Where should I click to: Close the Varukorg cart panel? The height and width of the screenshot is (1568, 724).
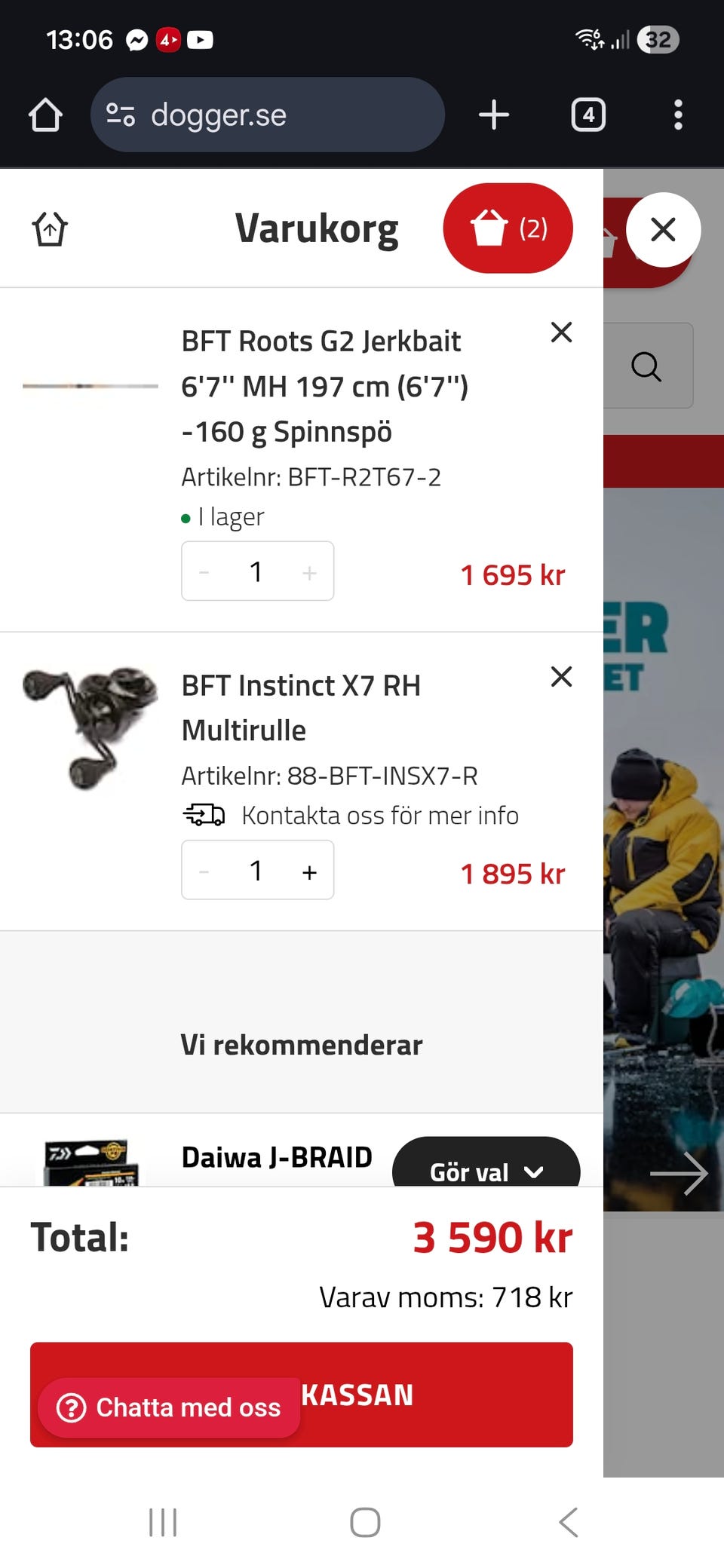click(x=663, y=229)
